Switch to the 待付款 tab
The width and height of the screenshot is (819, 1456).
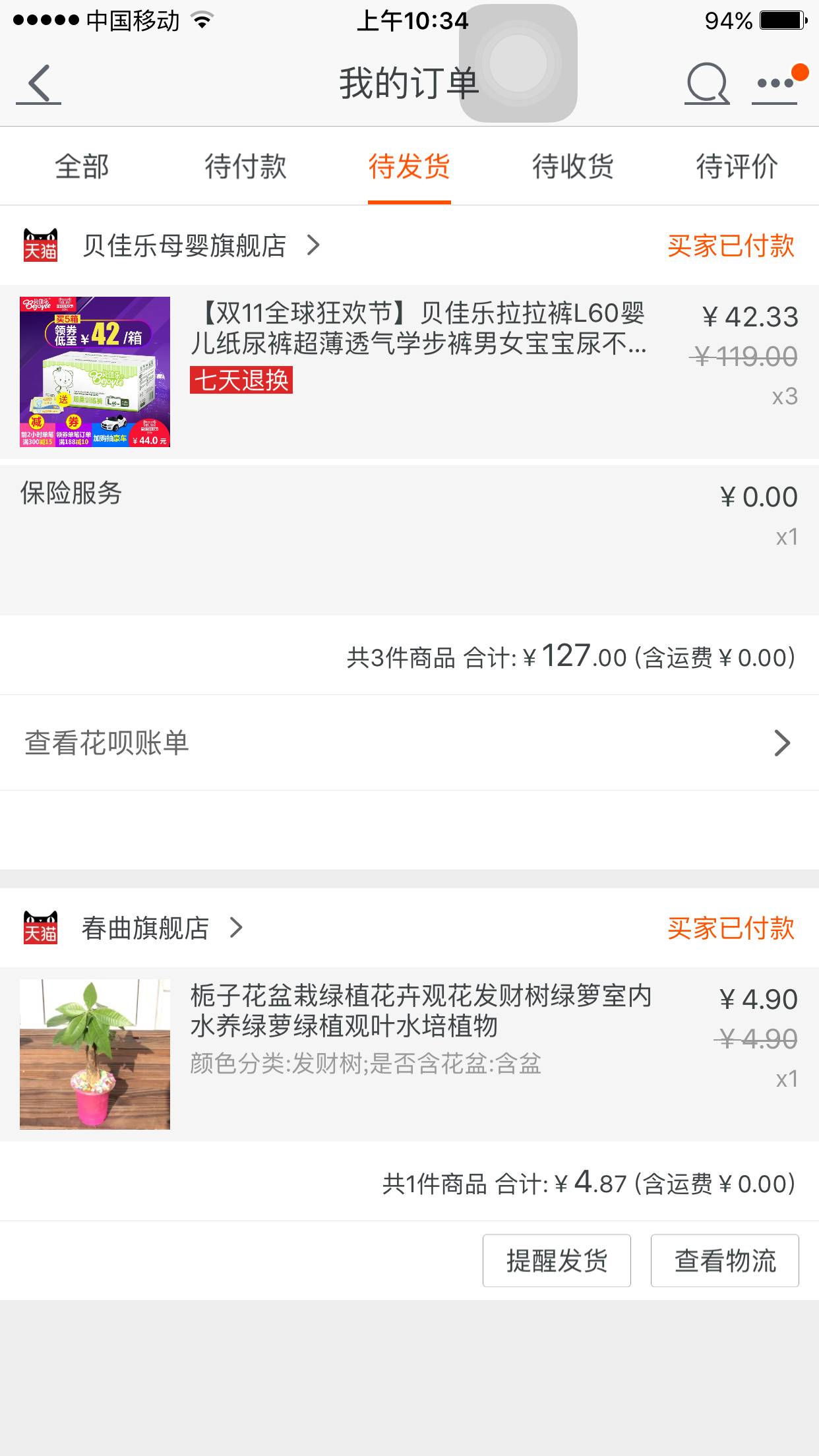pos(245,166)
